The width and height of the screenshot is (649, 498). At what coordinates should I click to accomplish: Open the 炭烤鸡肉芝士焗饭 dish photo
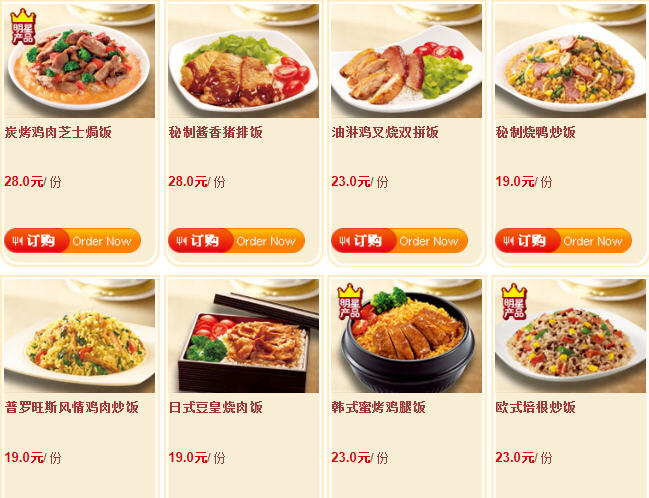coord(79,62)
